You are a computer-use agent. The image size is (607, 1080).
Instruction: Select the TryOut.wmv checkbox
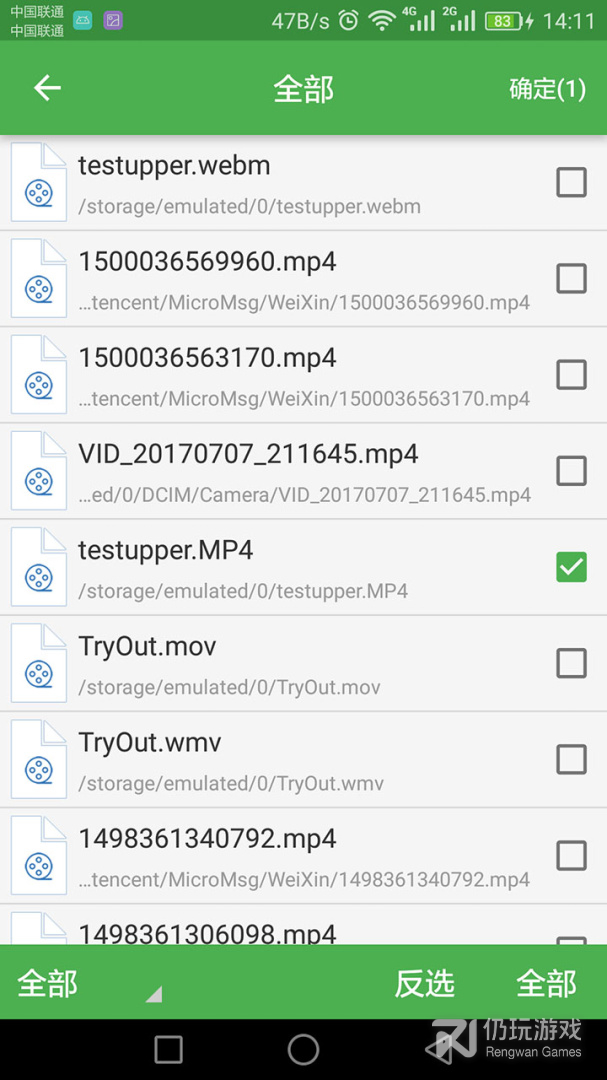[x=571, y=759]
